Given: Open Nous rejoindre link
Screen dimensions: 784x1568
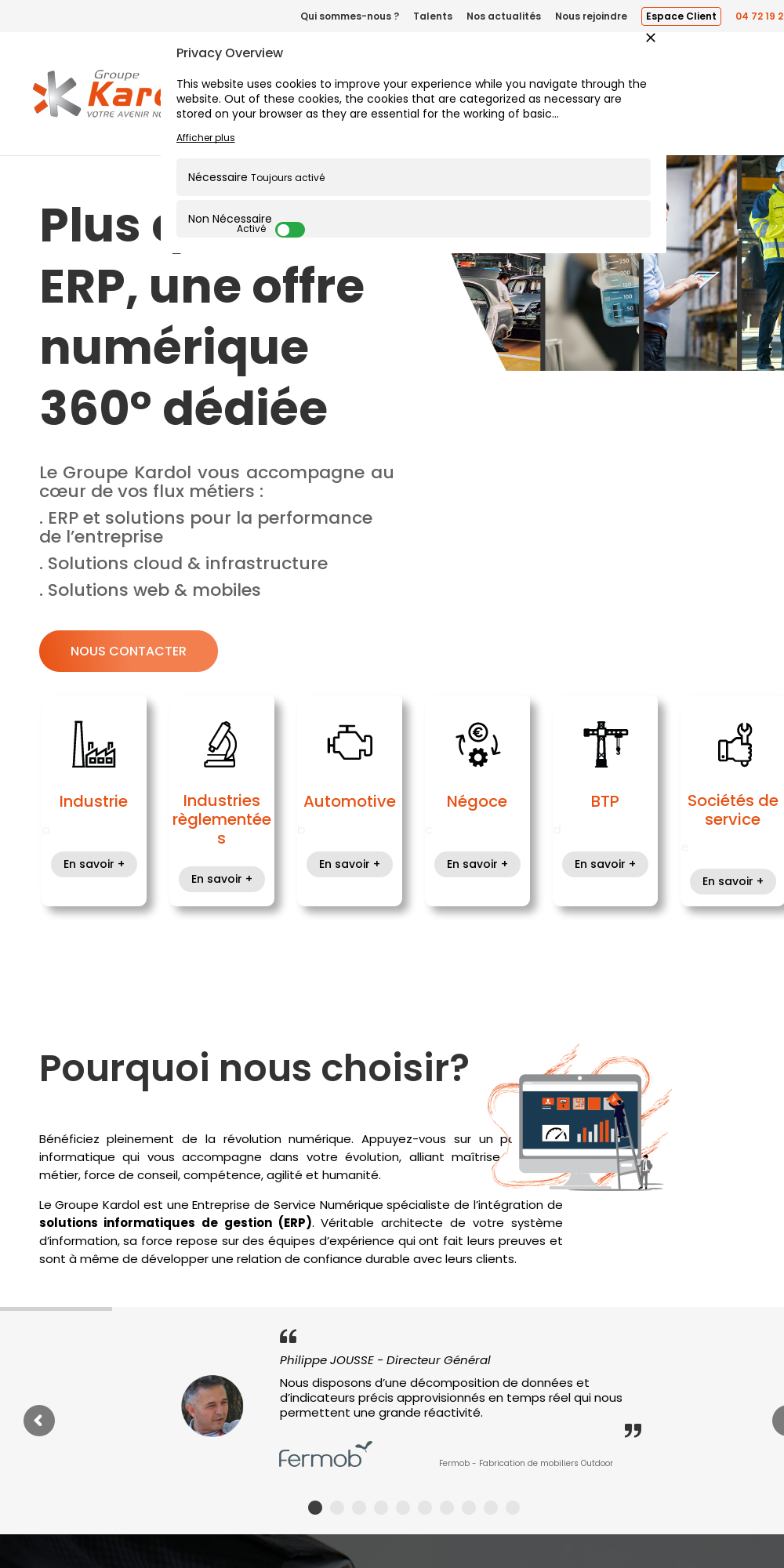Looking at the screenshot, I should [591, 16].
